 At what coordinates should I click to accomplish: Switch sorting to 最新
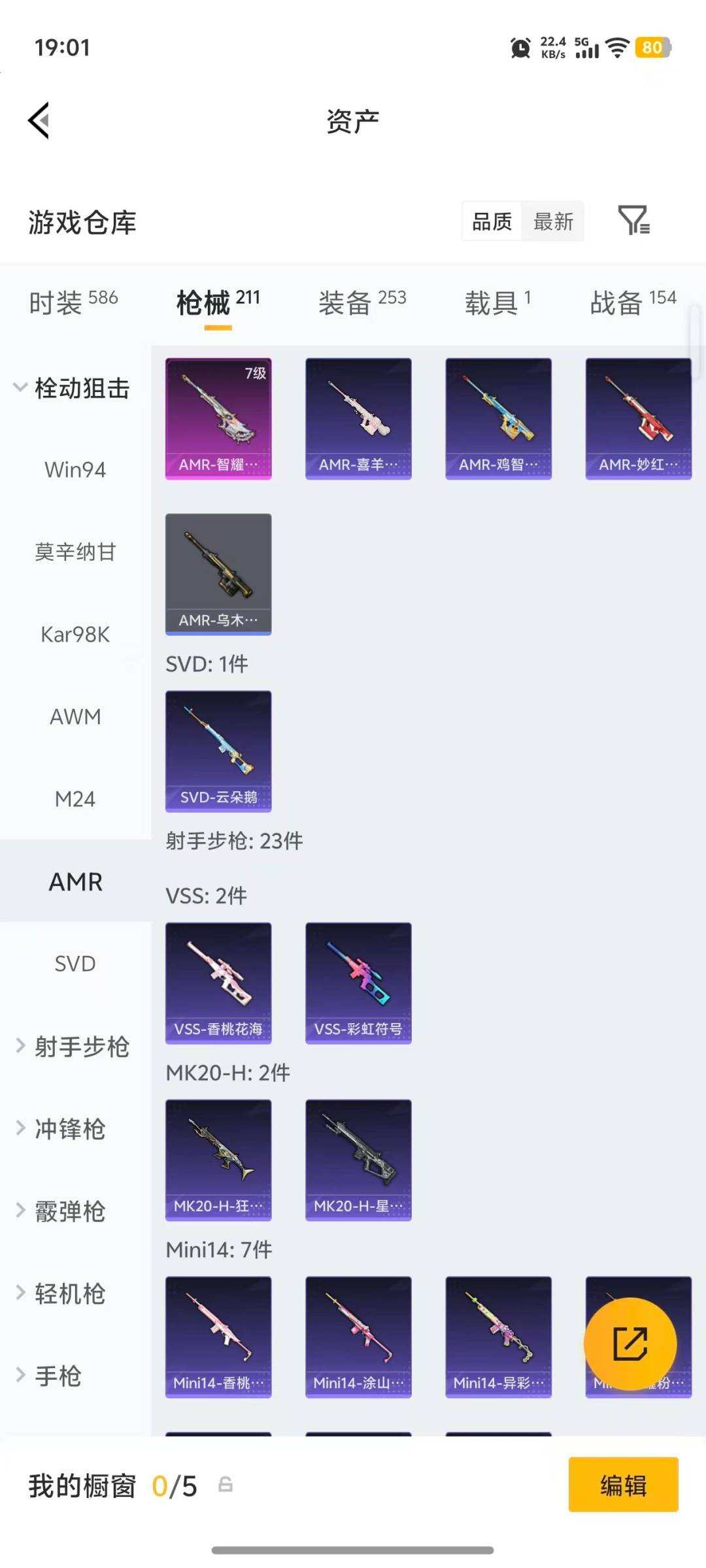[x=552, y=221]
